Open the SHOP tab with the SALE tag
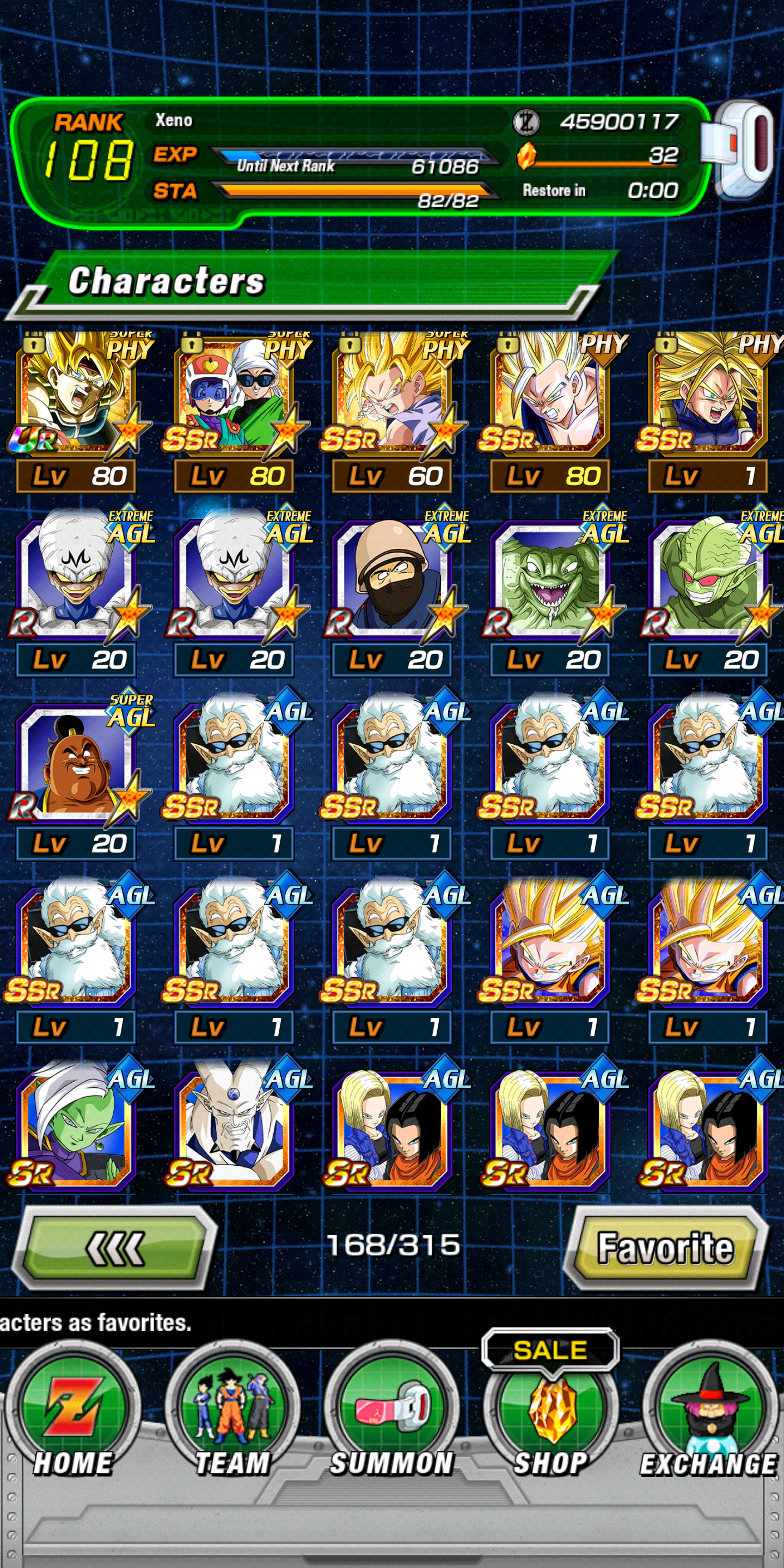Image resolution: width=784 pixels, height=1568 pixels. tap(551, 1411)
